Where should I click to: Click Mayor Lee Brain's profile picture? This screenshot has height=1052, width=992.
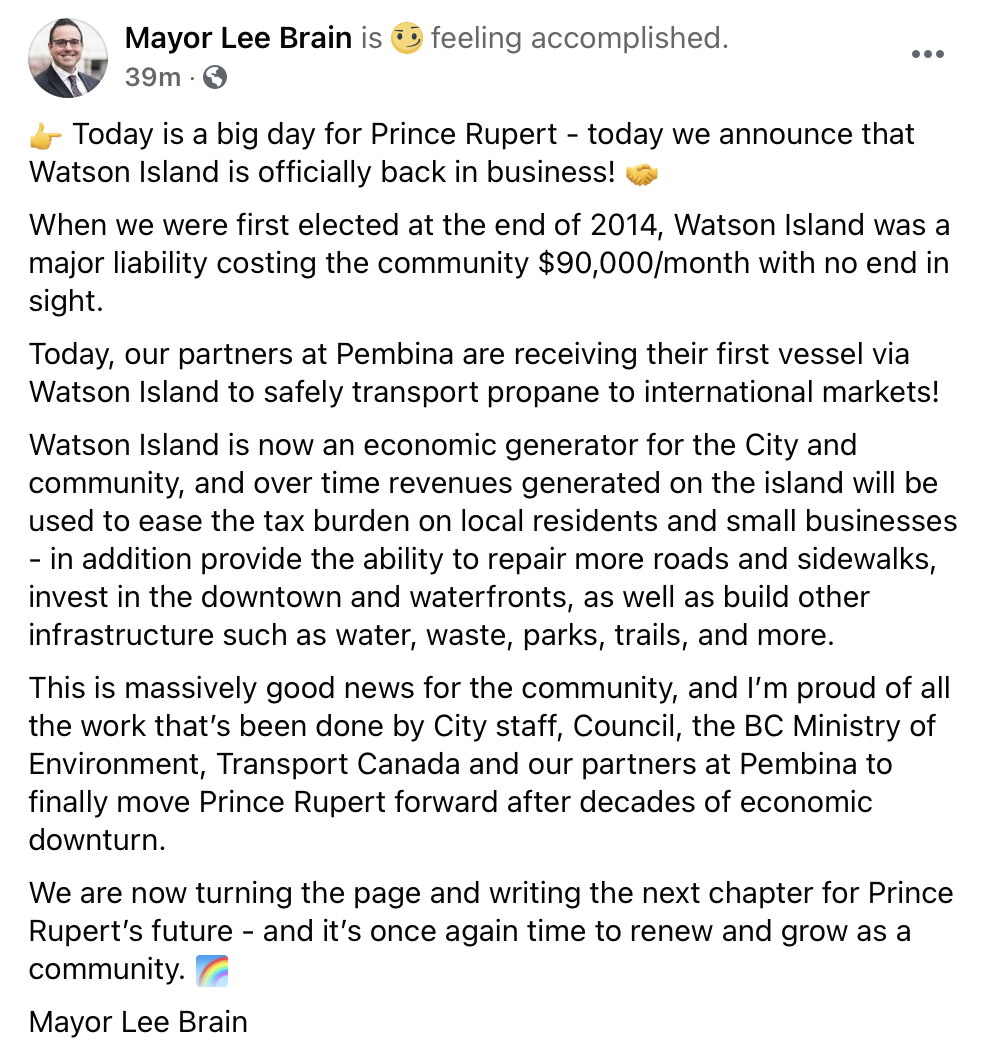tap(67, 57)
